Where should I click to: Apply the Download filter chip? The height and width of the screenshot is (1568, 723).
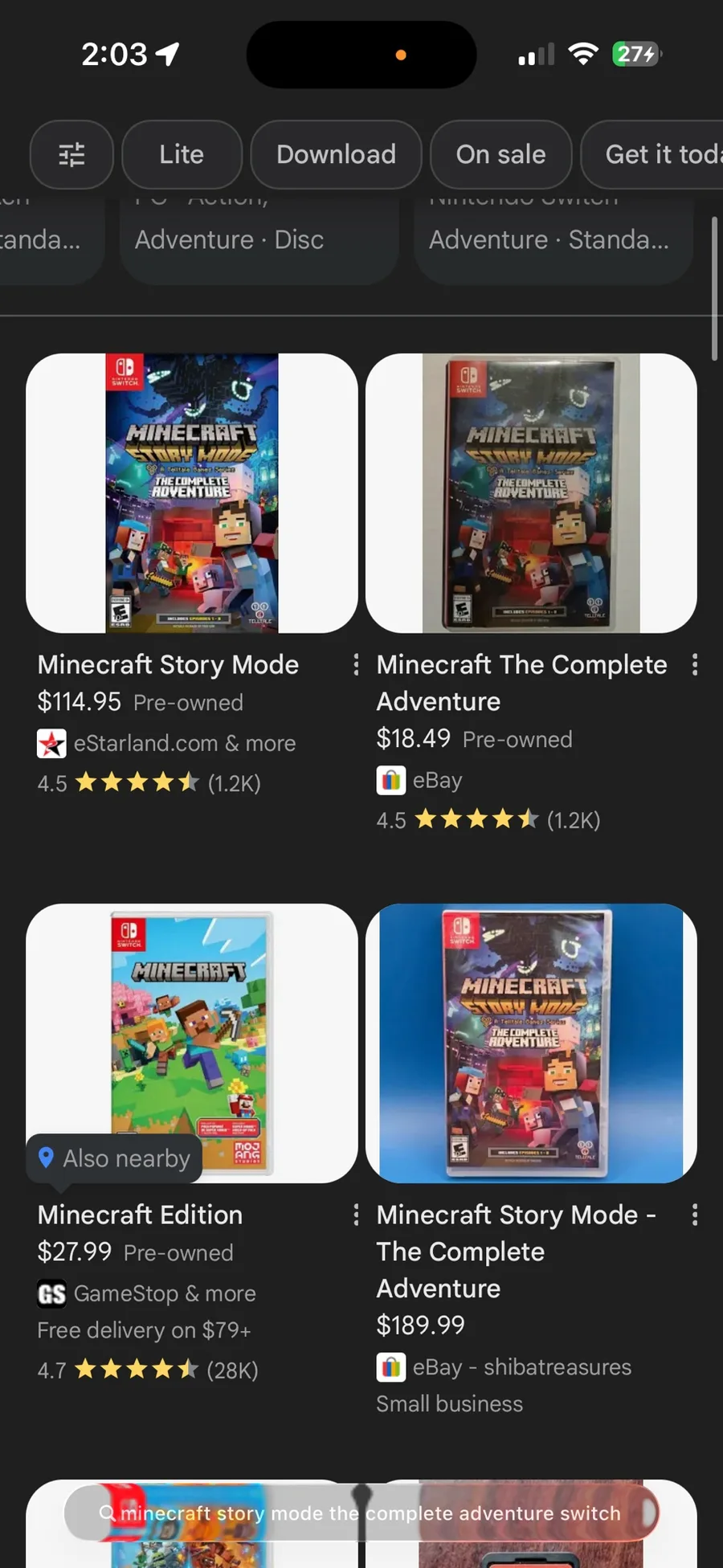tap(336, 154)
